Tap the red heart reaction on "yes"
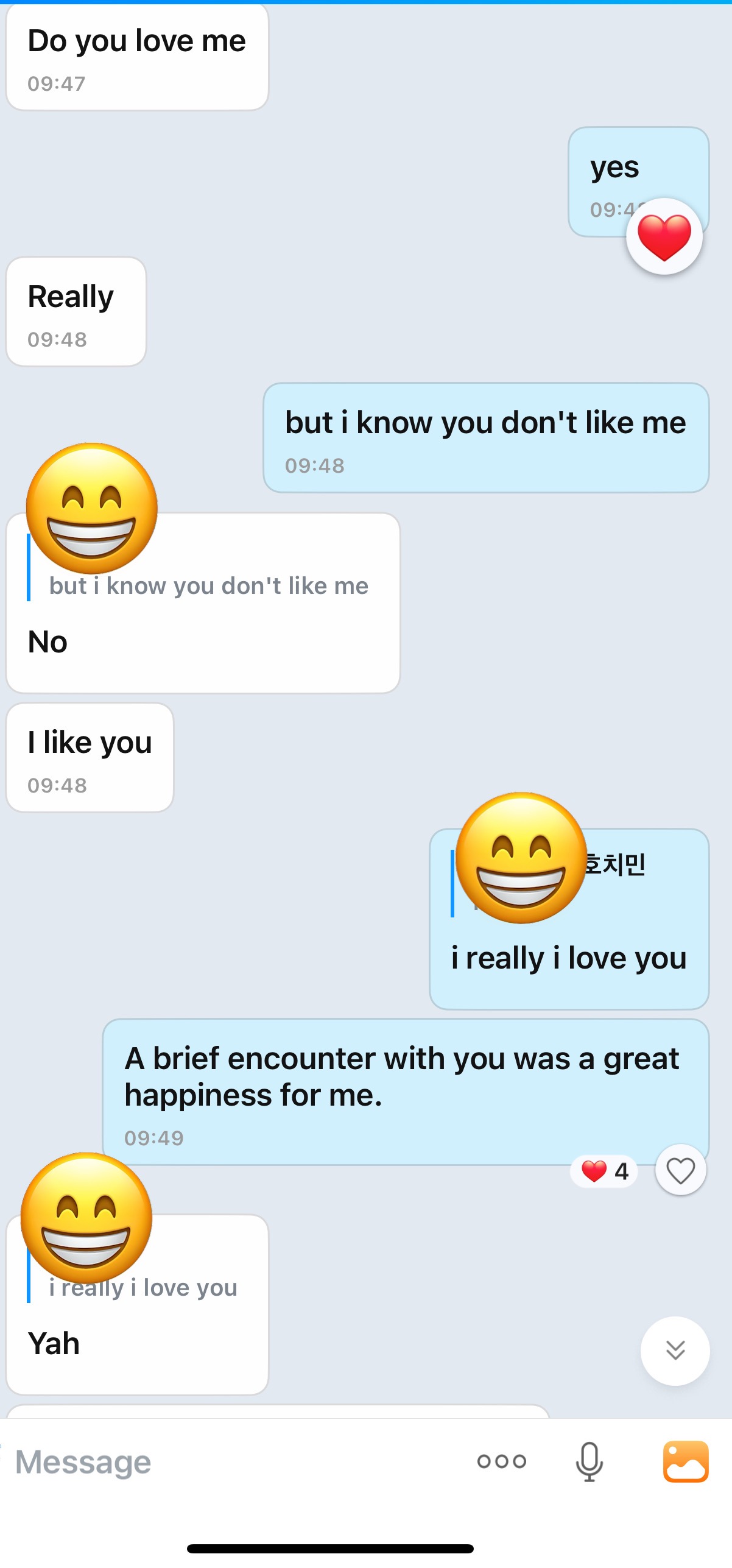This screenshot has height=1568, width=732. tap(664, 236)
